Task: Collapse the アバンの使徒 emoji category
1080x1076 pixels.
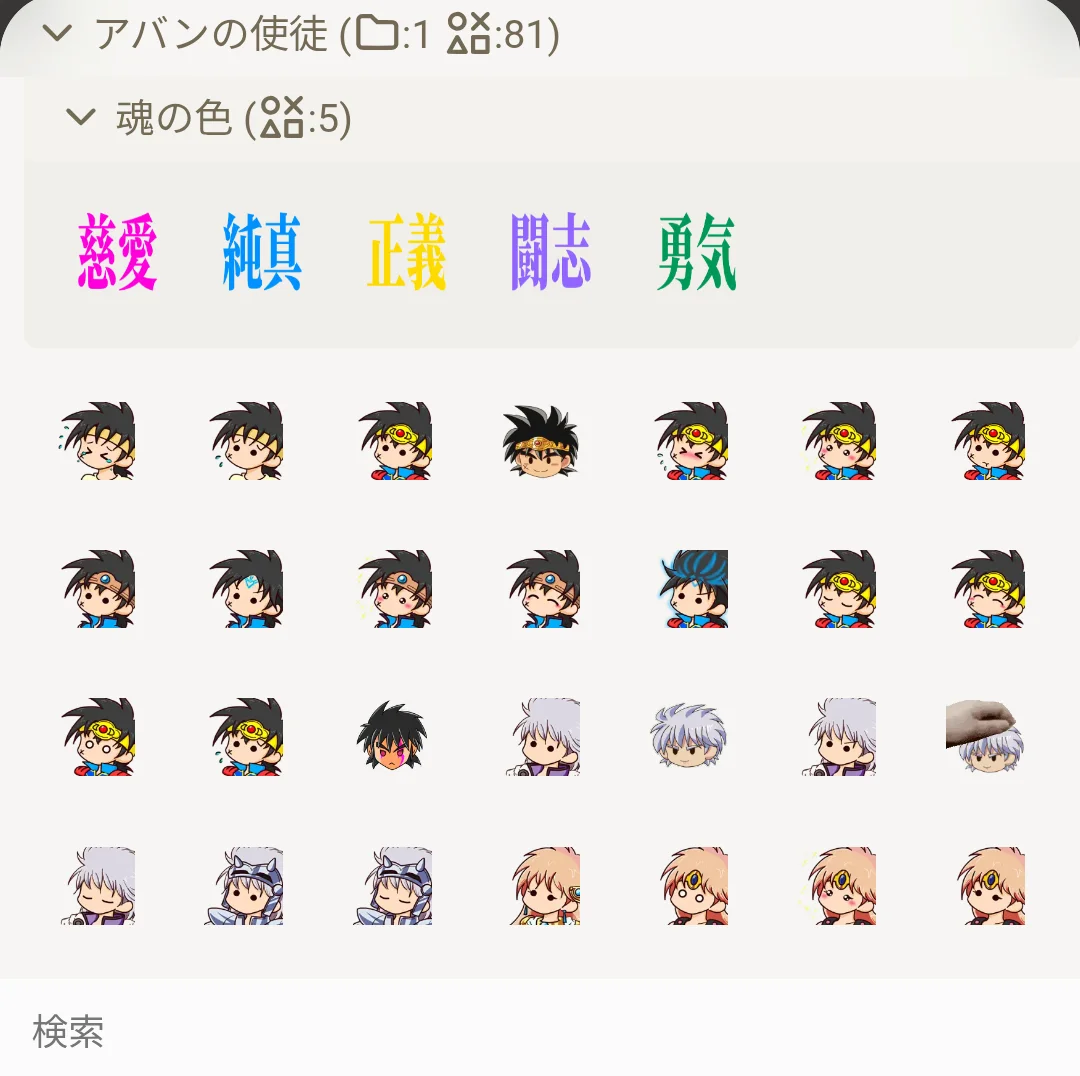Action: pos(57,34)
